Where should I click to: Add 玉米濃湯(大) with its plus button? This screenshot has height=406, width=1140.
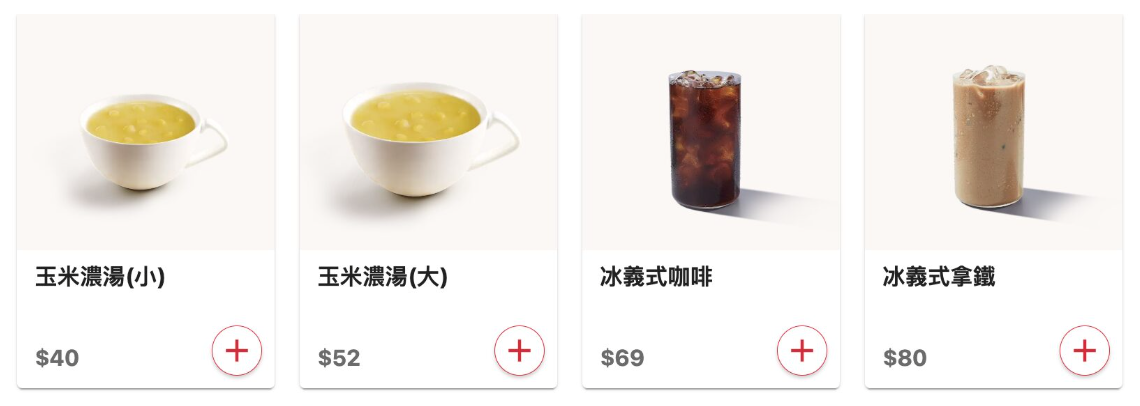[519, 350]
